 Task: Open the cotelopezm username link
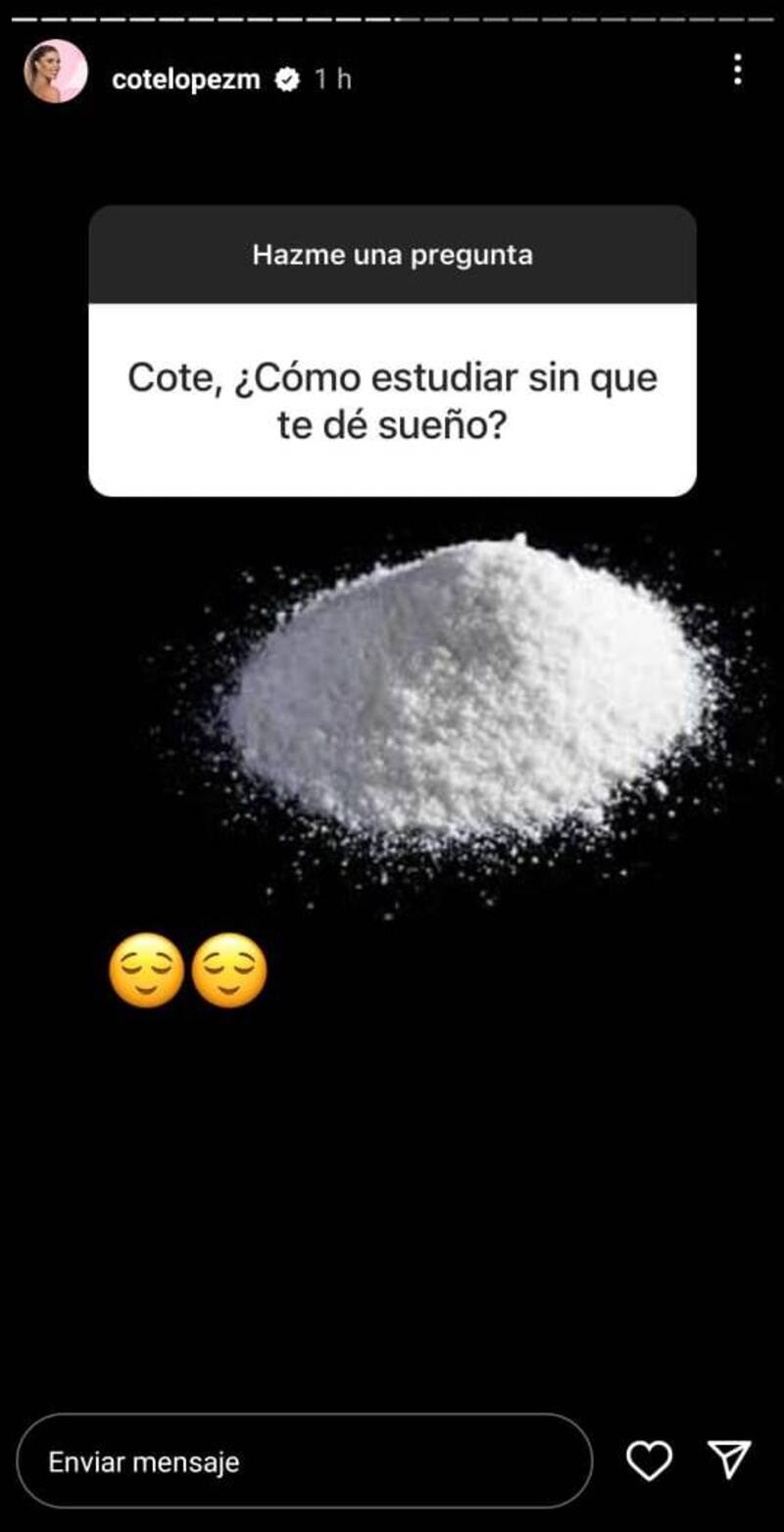click(x=186, y=79)
